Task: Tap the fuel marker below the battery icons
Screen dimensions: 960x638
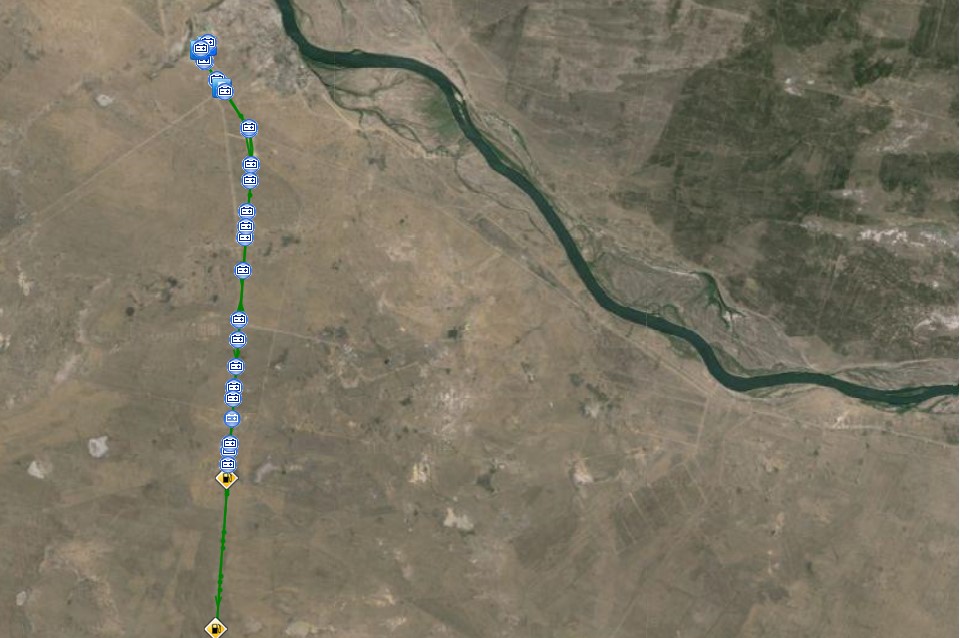Action: 227,479
